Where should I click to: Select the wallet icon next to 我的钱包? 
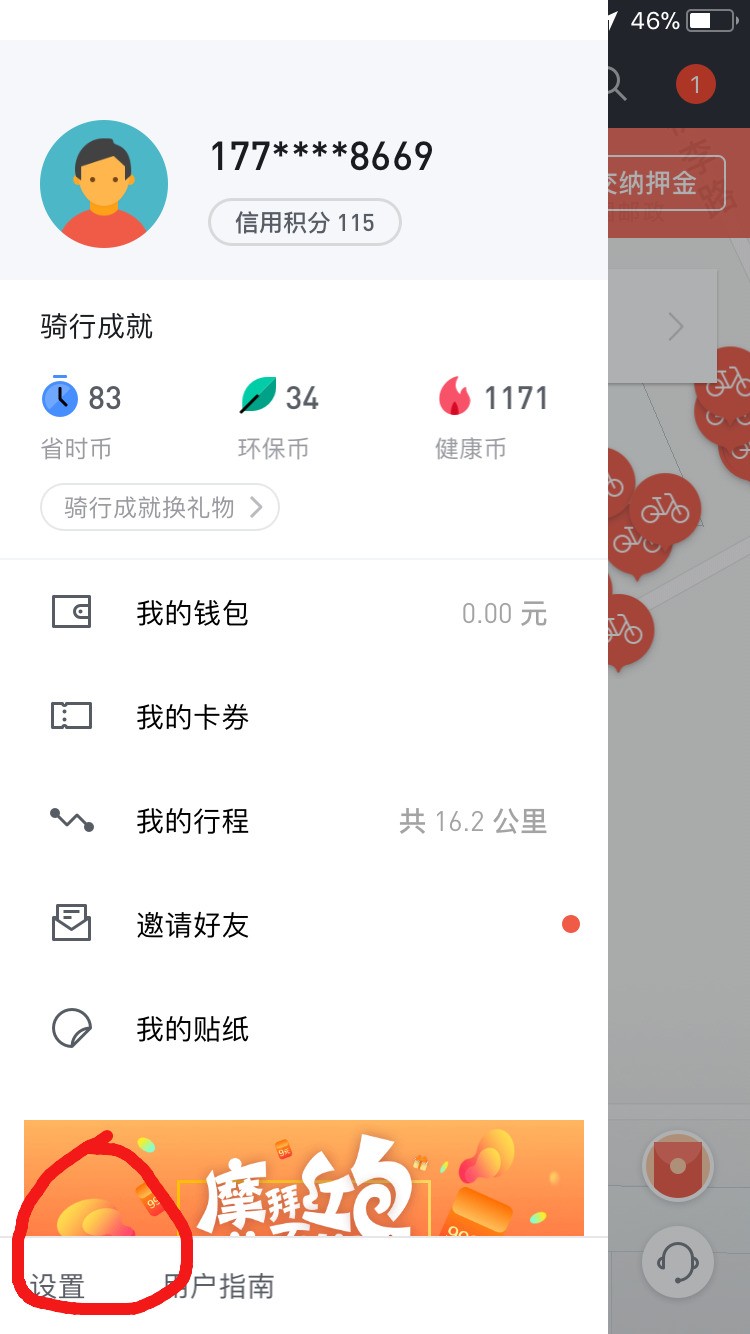(x=70, y=612)
